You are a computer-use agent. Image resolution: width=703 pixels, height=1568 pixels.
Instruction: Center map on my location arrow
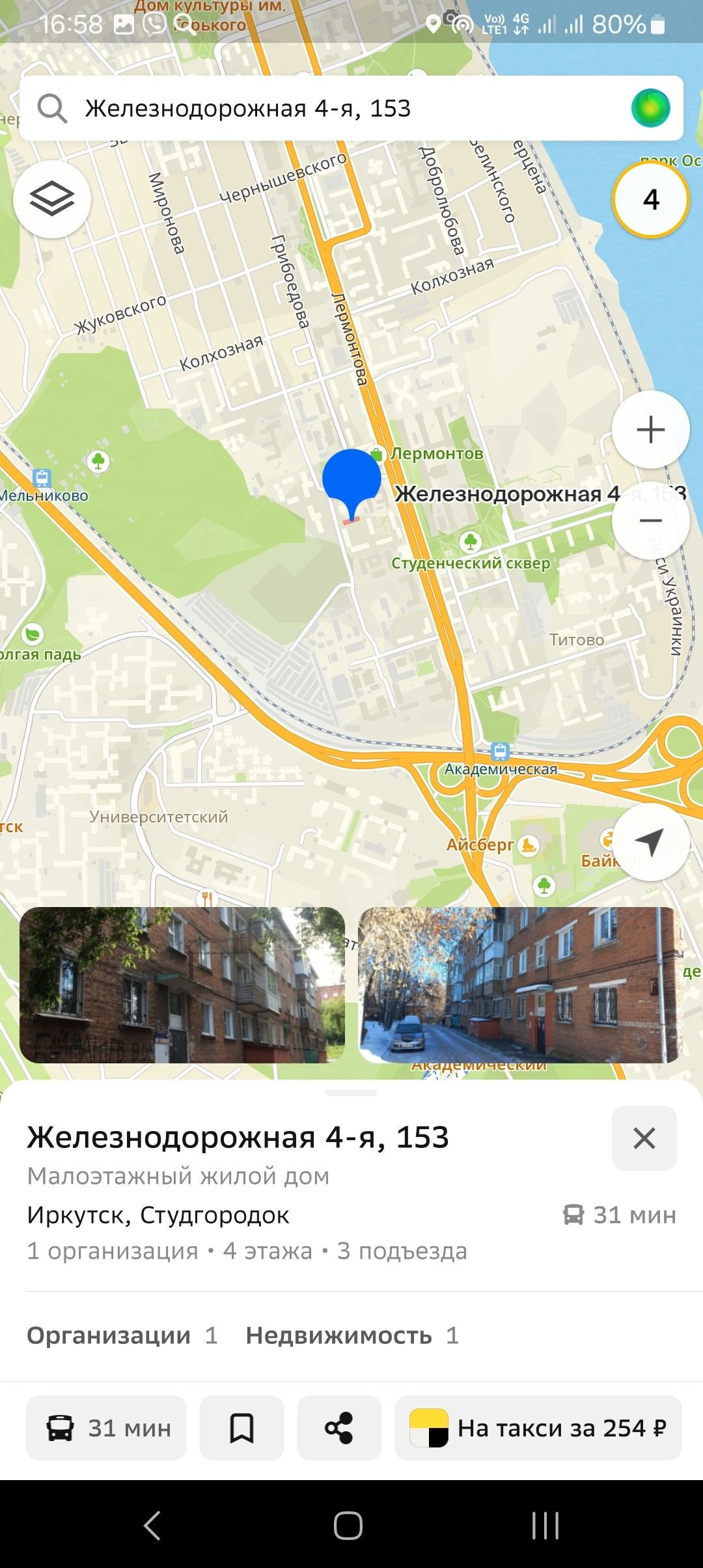[650, 842]
